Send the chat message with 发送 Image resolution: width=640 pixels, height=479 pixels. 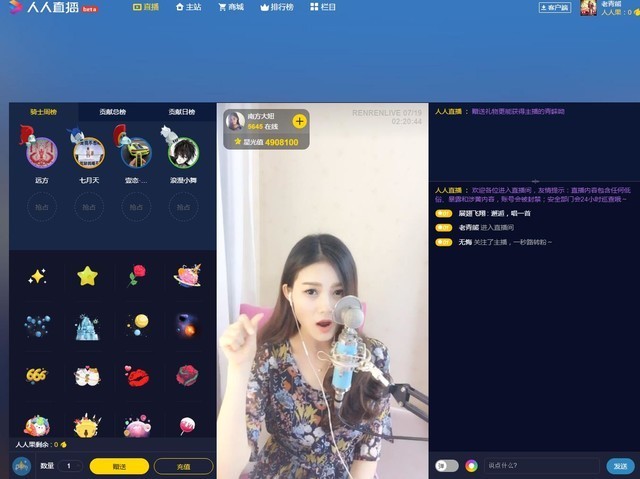click(x=619, y=466)
